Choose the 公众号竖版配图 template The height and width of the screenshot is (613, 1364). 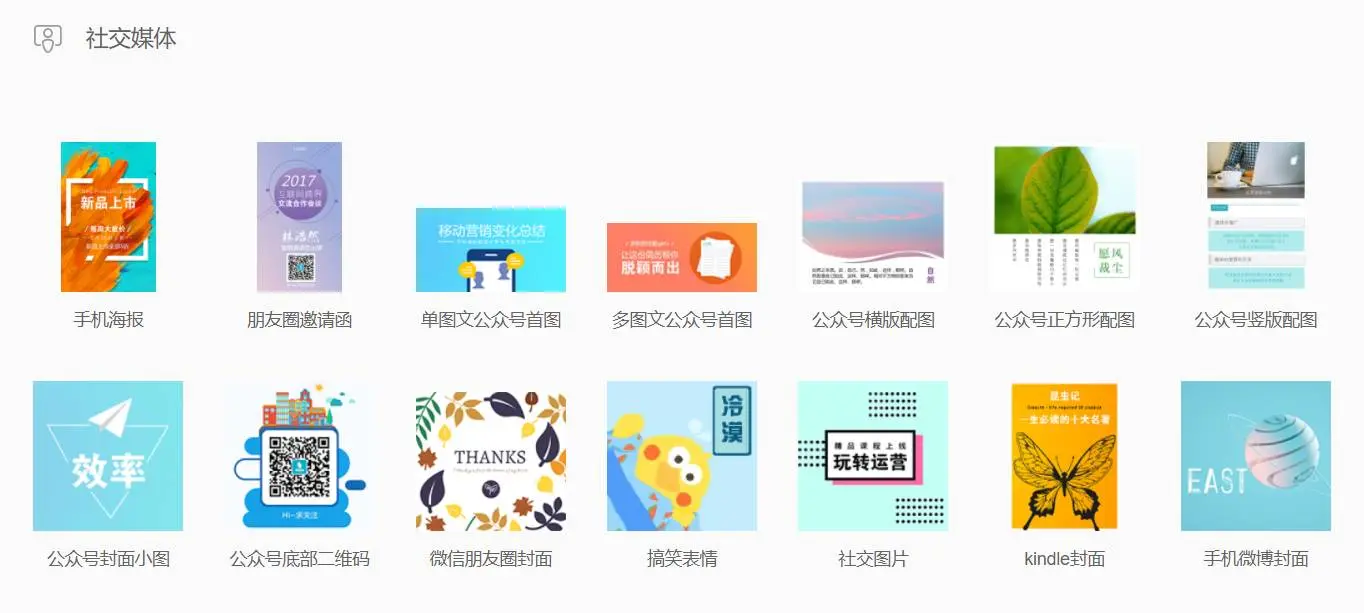tap(1255, 216)
